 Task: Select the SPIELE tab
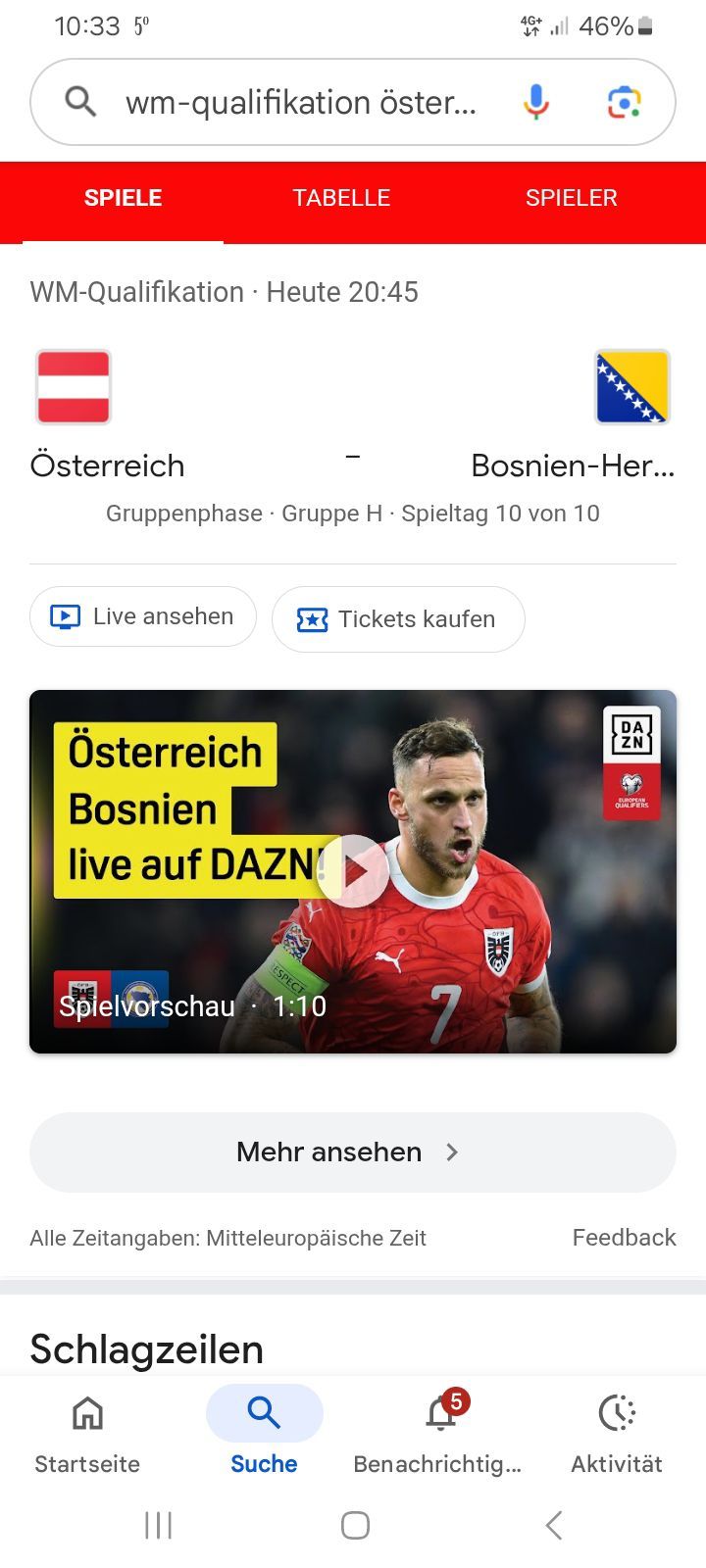click(x=124, y=197)
